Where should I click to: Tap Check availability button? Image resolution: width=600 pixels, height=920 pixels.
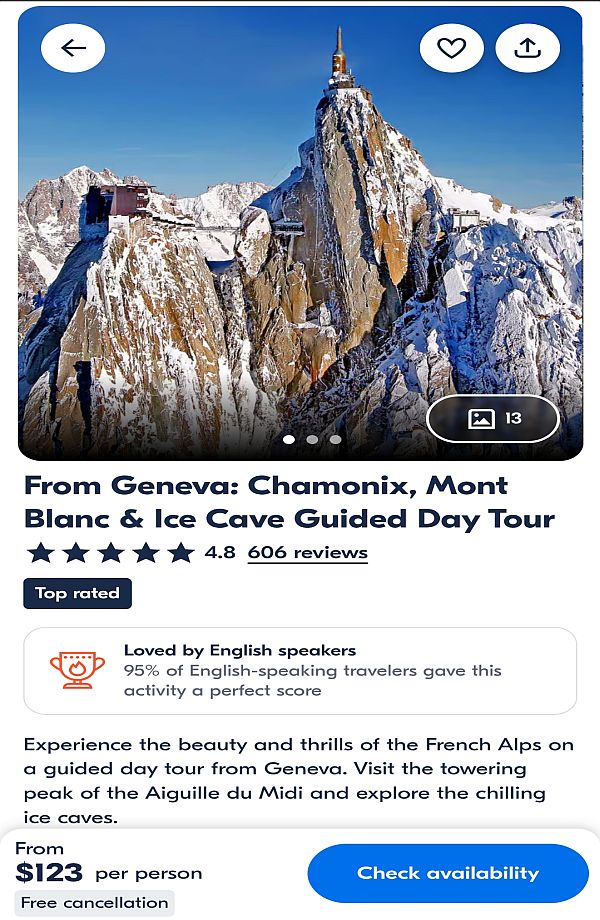tap(448, 873)
